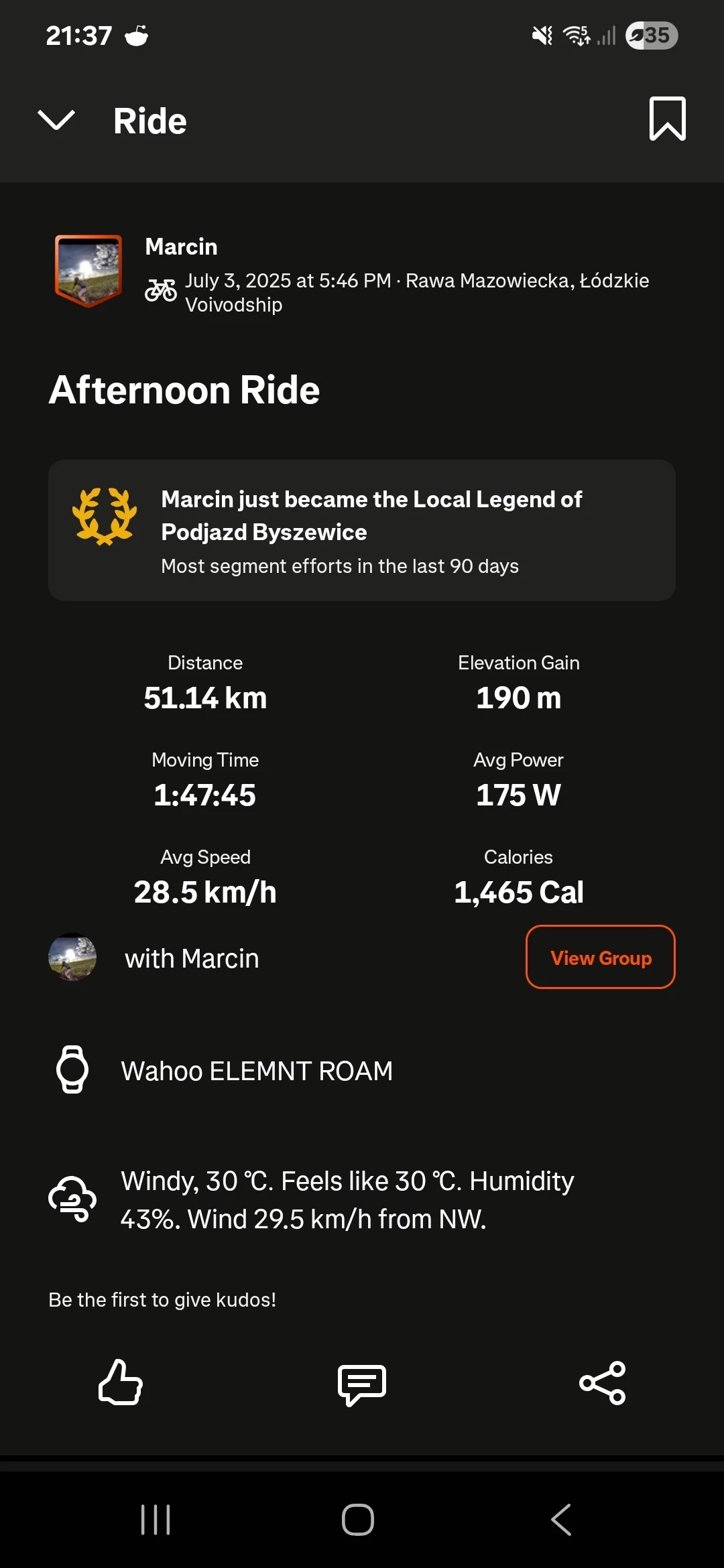Collapse the Ride screen with the down chevron
Viewport: 724px width, 1568px height.
pyautogui.click(x=56, y=121)
